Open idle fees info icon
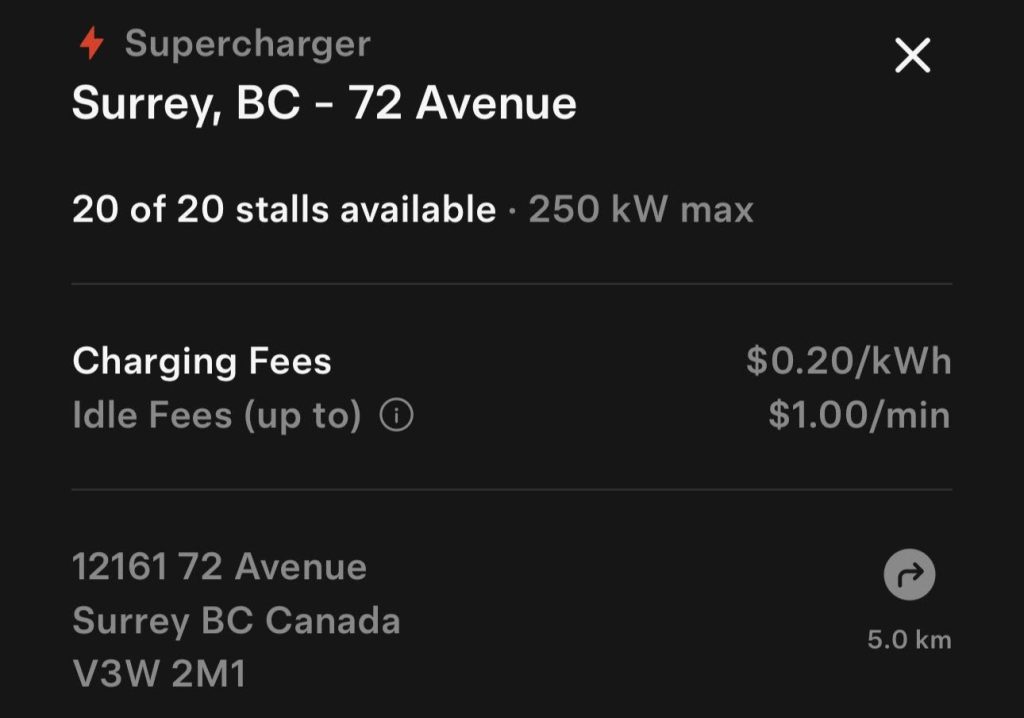 click(396, 416)
